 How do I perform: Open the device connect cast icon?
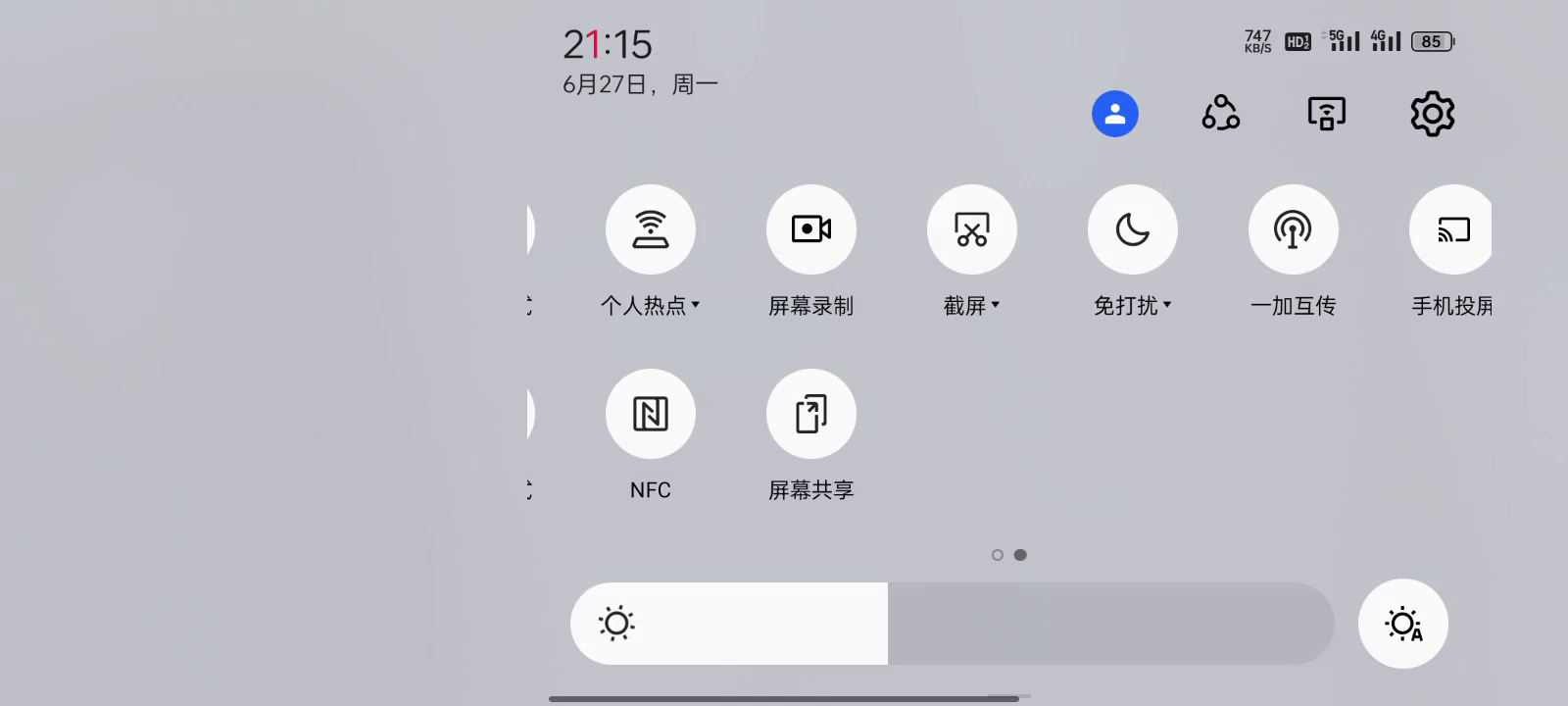[1327, 114]
